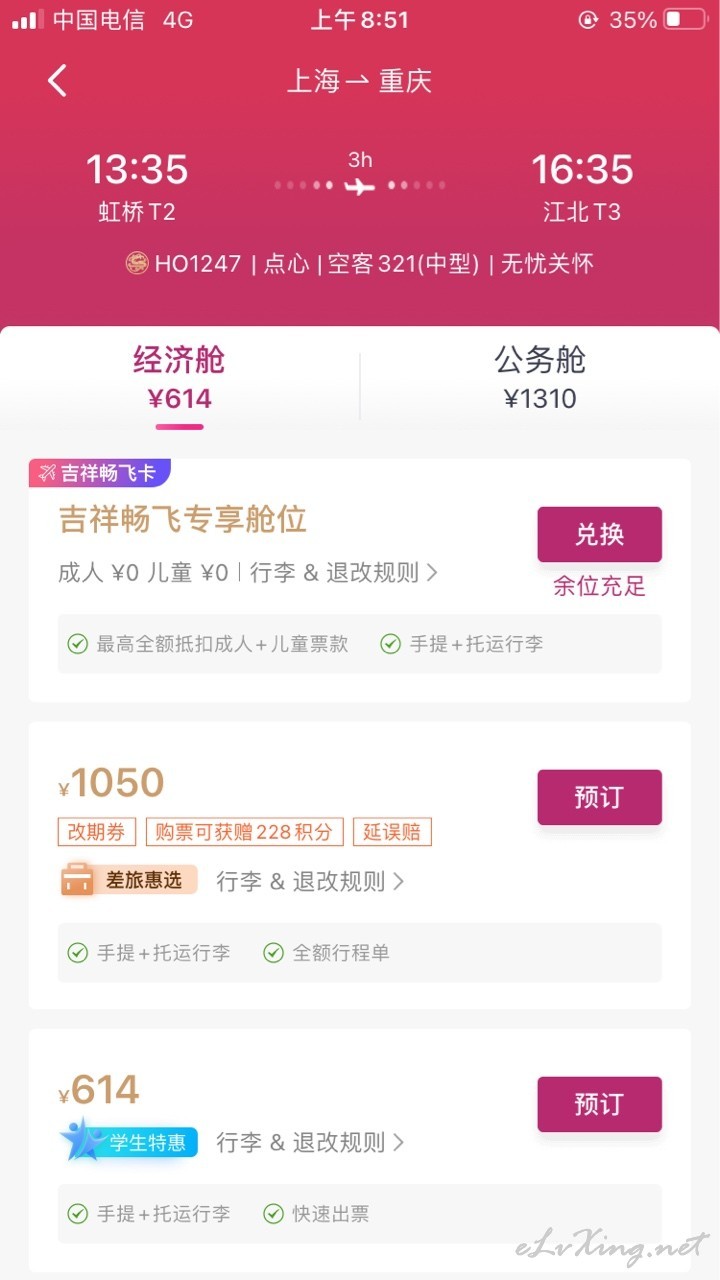Go back with the top-left arrow
This screenshot has width=720, height=1280.
coord(58,81)
